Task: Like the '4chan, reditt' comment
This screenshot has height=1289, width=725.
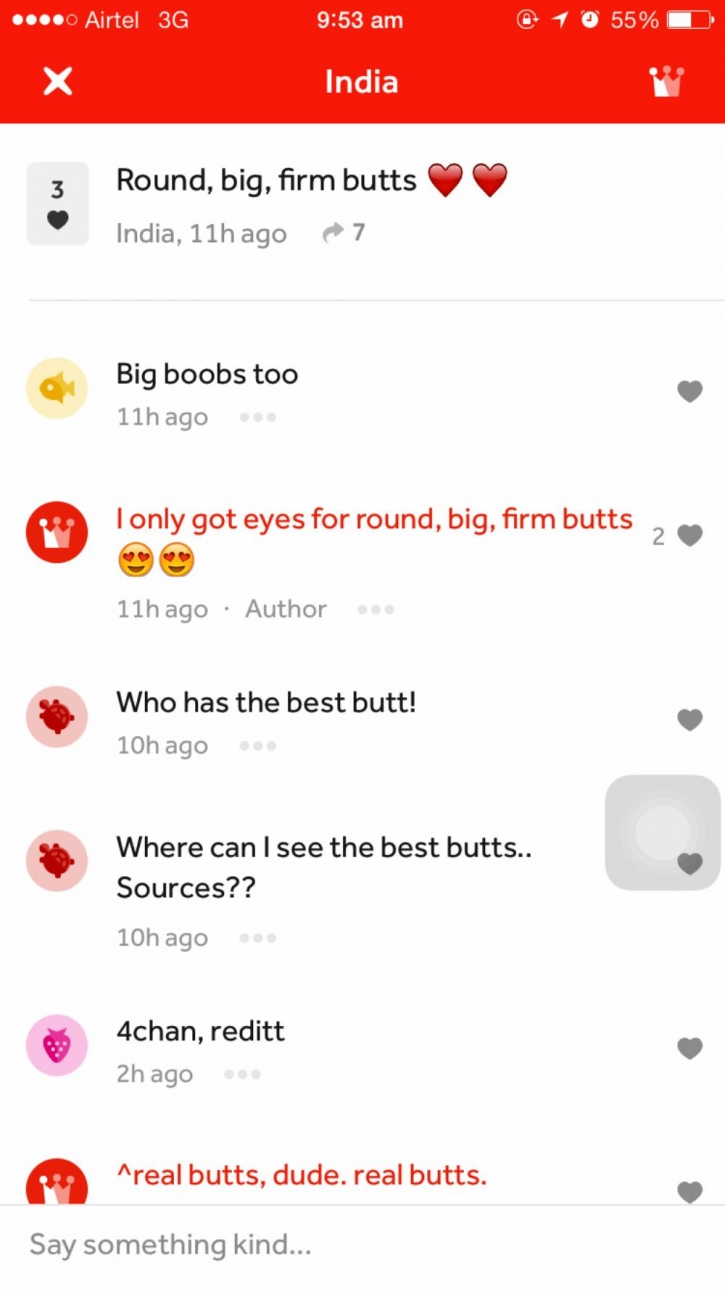Action: 690,1048
